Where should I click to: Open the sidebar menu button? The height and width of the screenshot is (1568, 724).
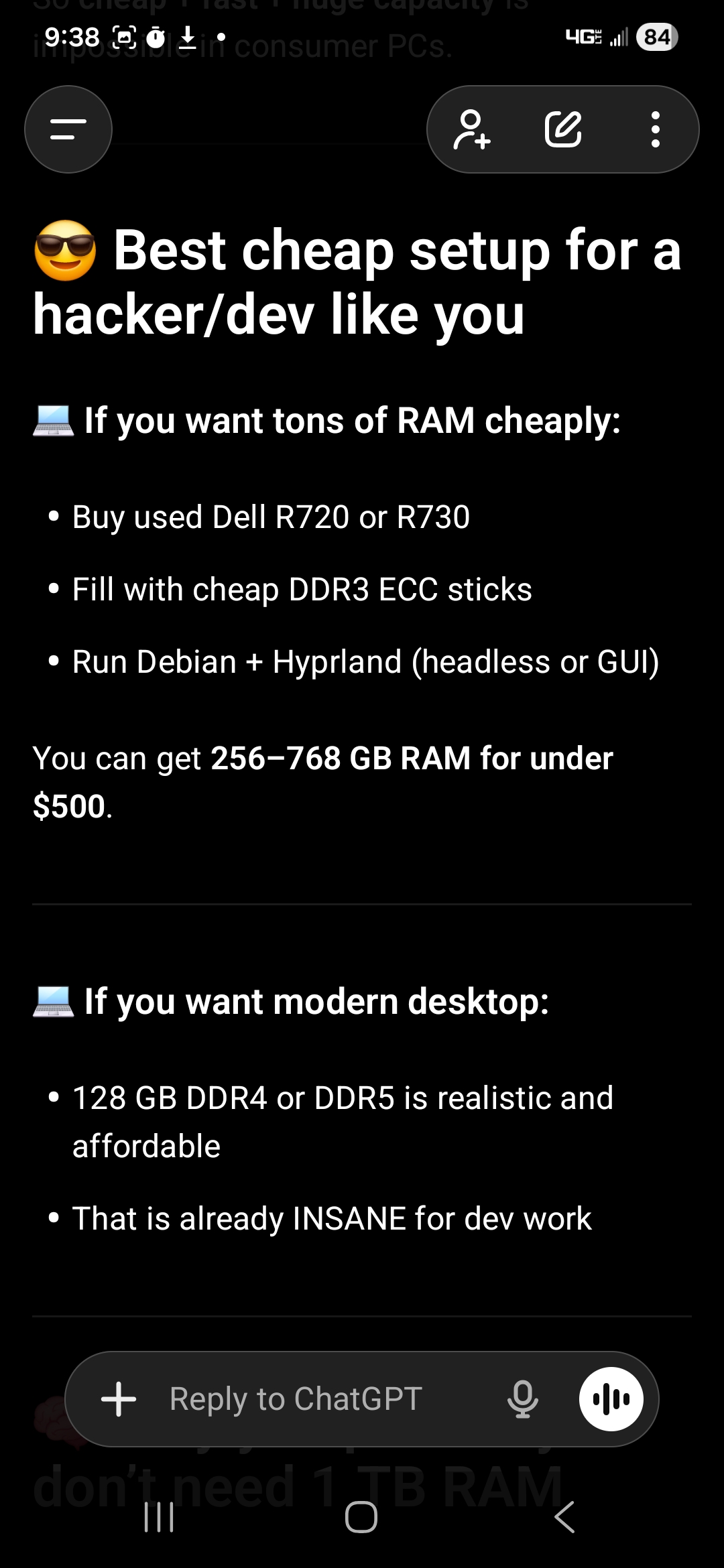click(68, 129)
